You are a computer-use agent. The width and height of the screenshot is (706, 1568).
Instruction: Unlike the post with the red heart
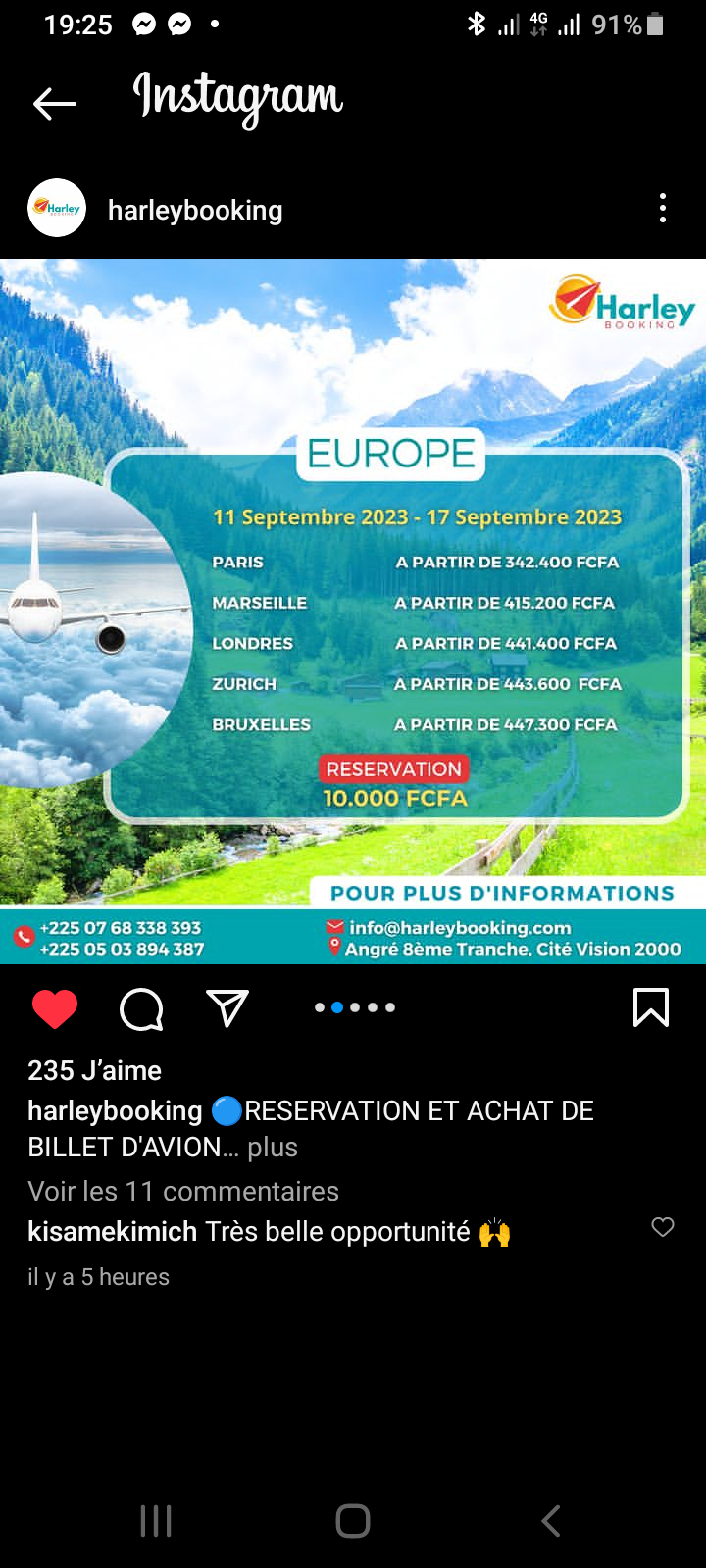(55, 1008)
